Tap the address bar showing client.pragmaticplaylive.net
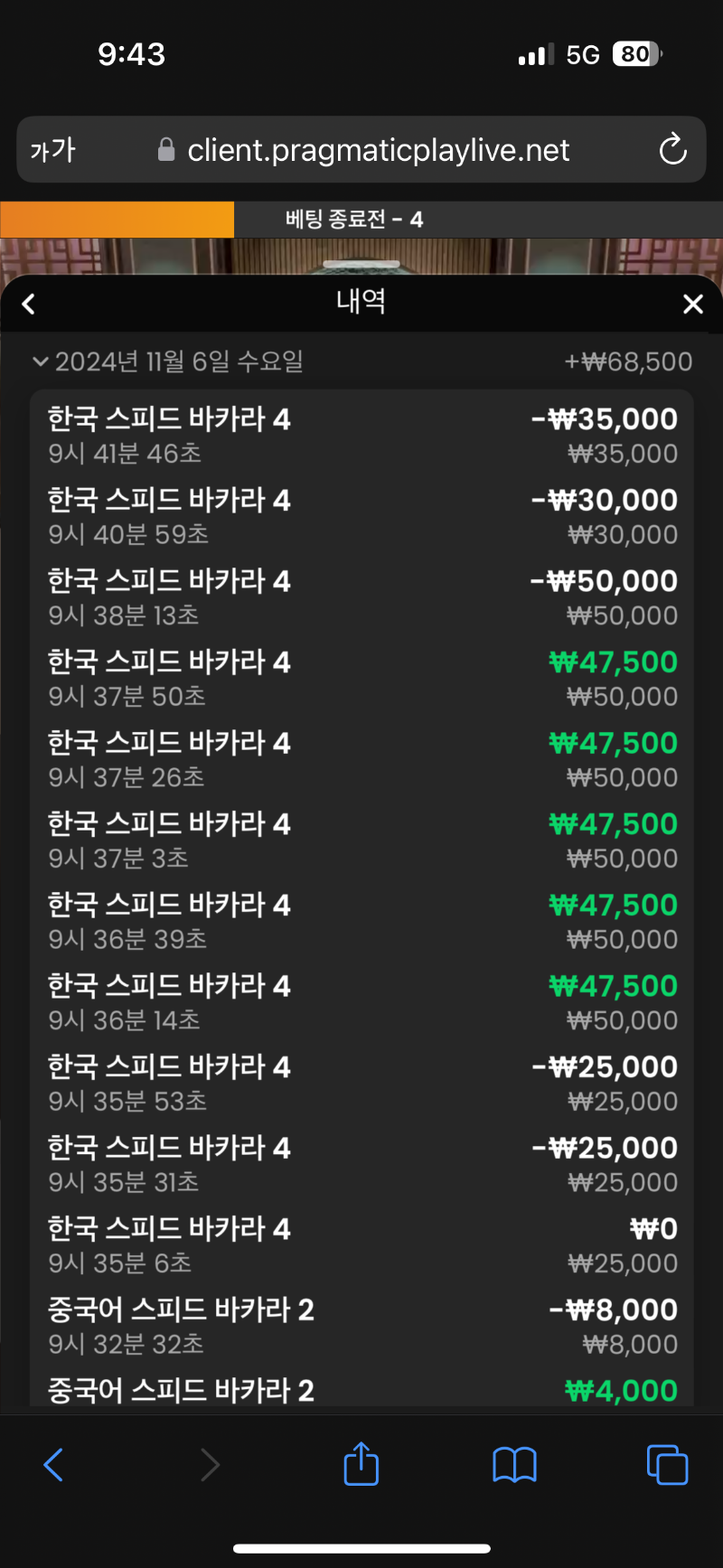The width and height of the screenshot is (723, 1568). coord(363,150)
